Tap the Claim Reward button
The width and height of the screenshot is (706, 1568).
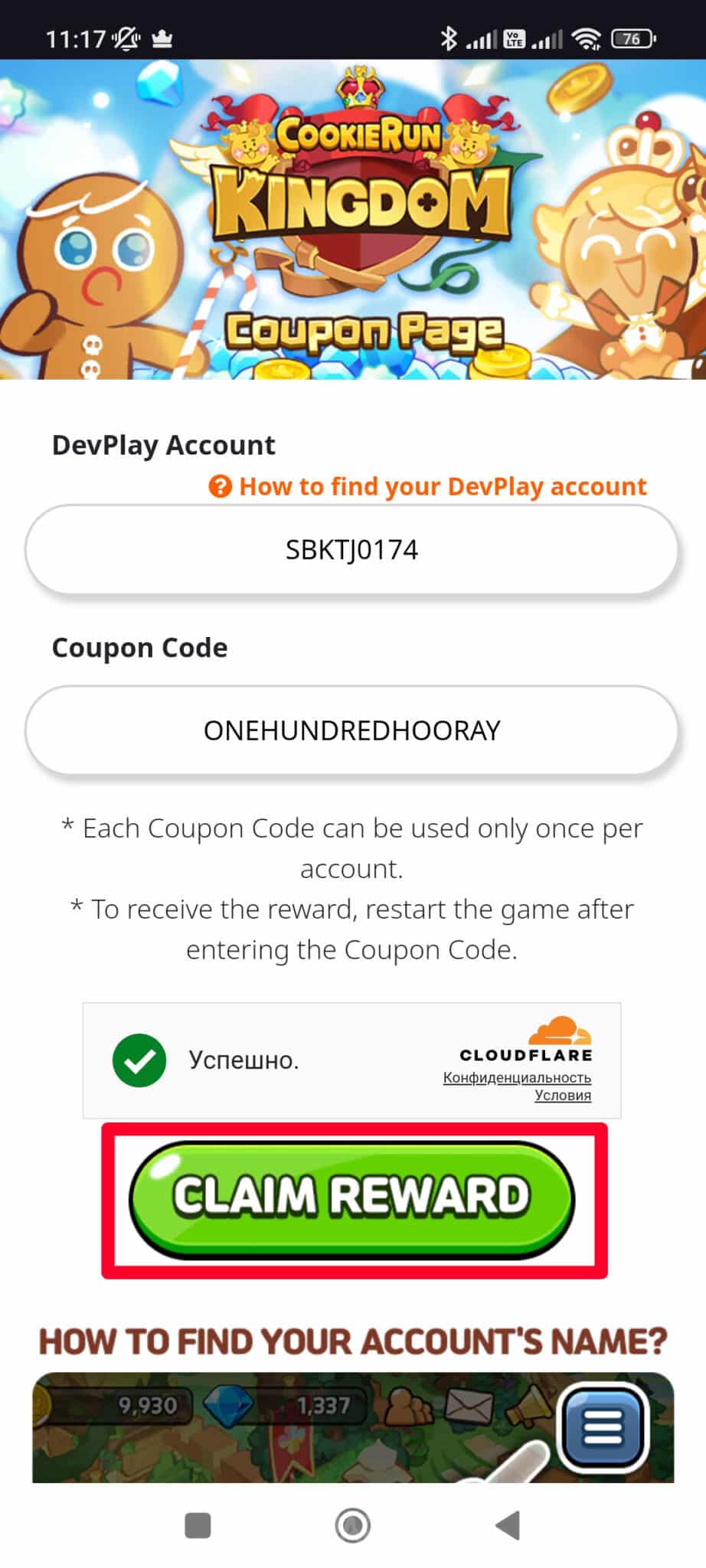pos(351,1198)
